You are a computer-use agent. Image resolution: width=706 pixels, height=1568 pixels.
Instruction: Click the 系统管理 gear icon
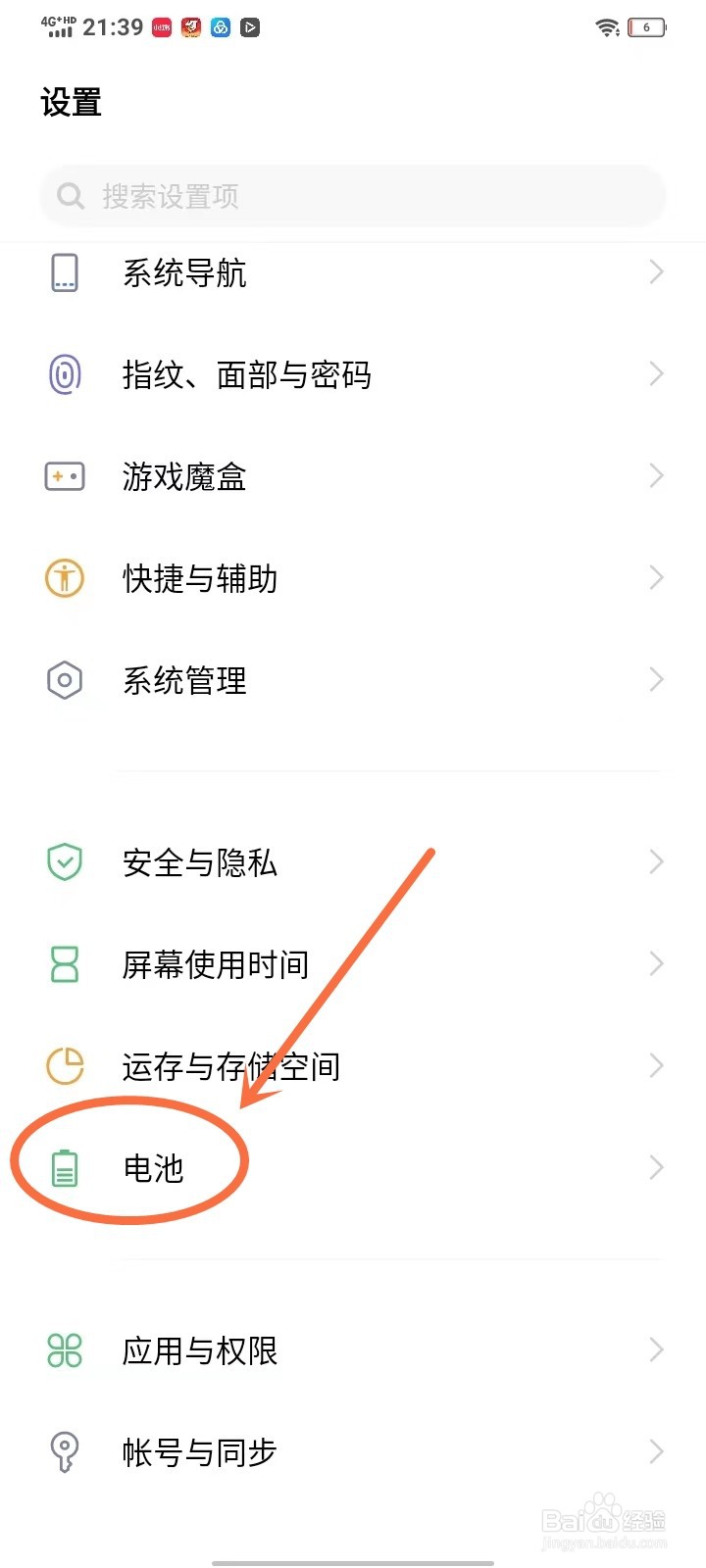click(x=64, y=681)
